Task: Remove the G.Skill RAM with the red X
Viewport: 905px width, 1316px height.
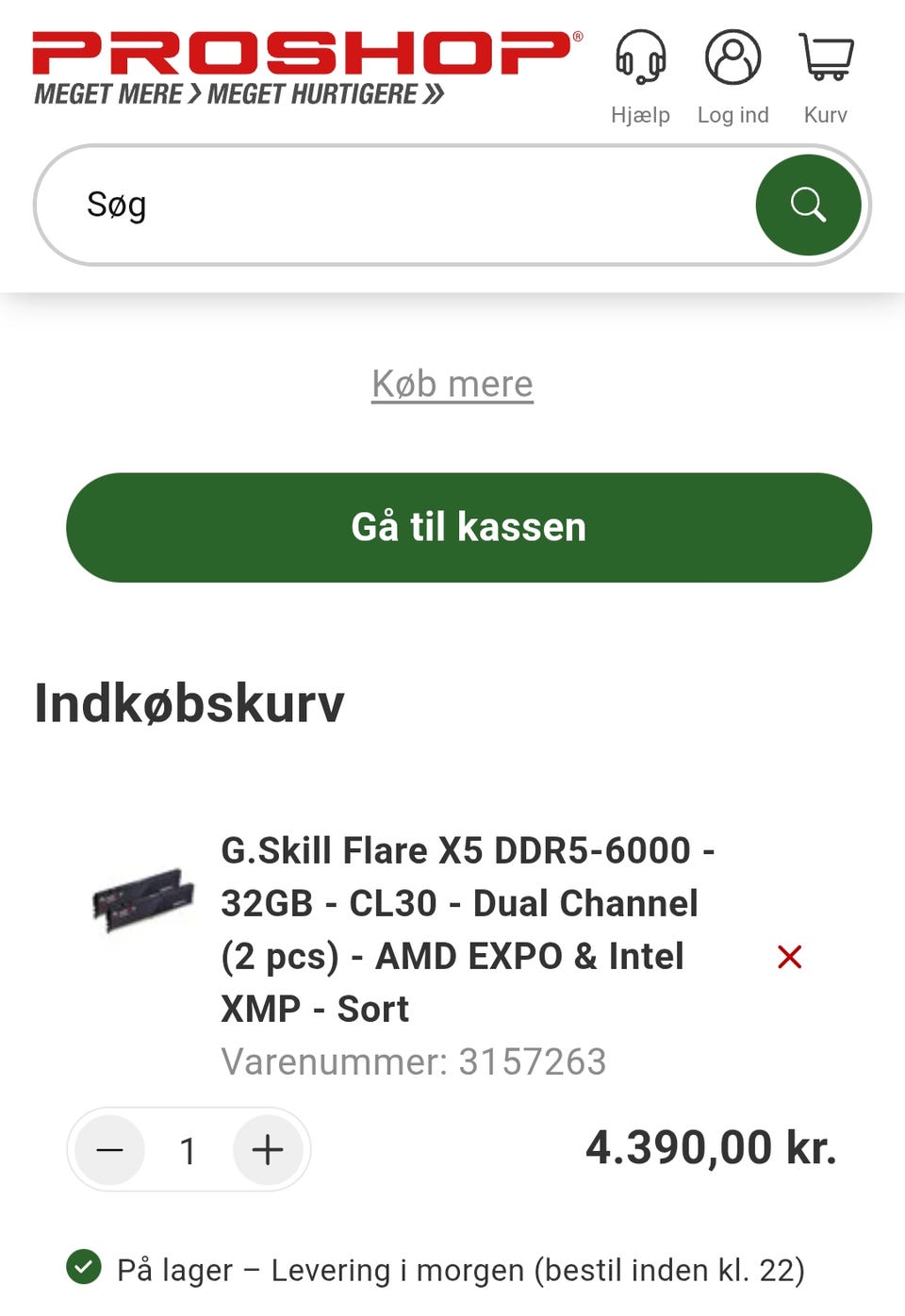Action: coord(790,956)
